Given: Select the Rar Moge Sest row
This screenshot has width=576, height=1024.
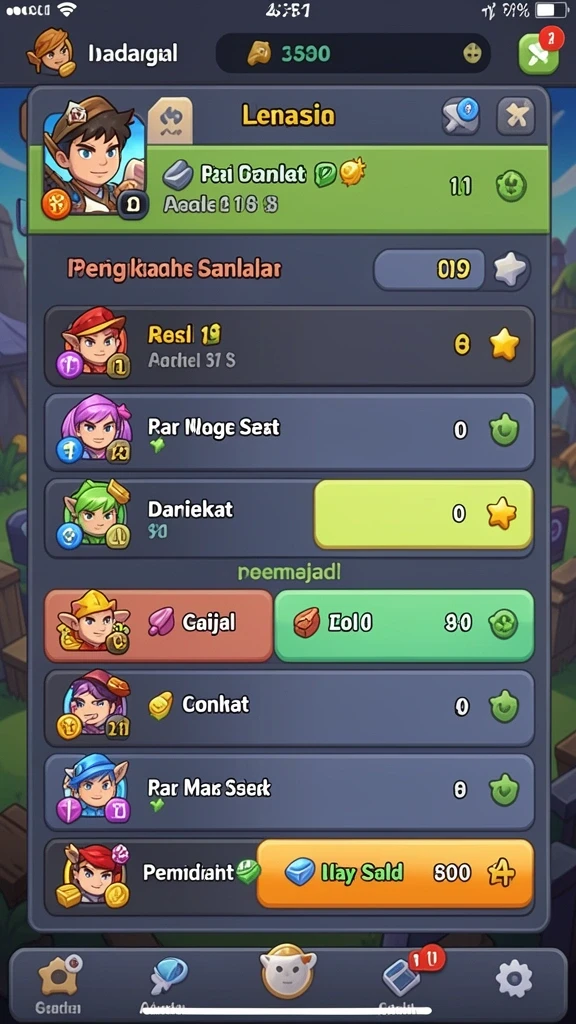Looking at the screenshot, I should (289, 431).
